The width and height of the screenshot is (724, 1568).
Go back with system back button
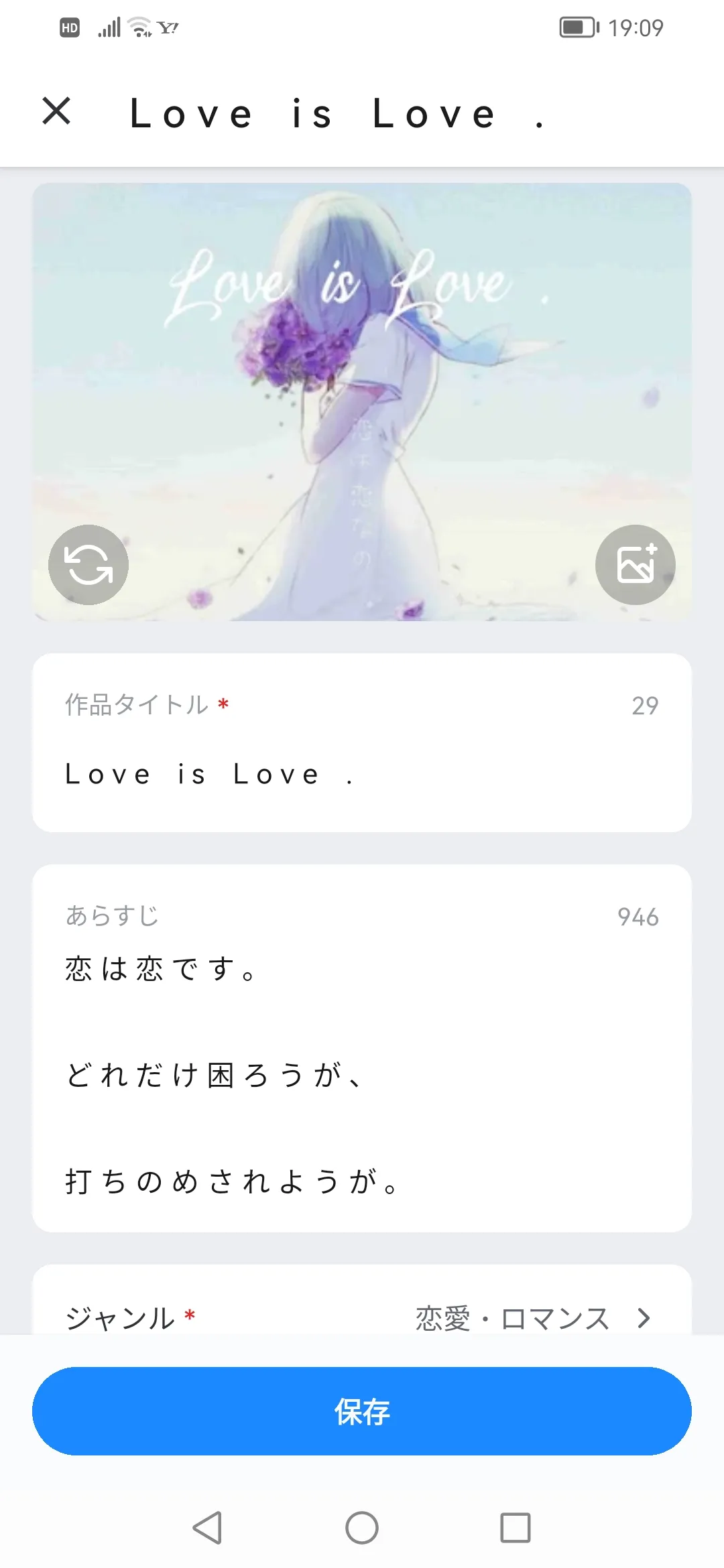point(207,1528)
